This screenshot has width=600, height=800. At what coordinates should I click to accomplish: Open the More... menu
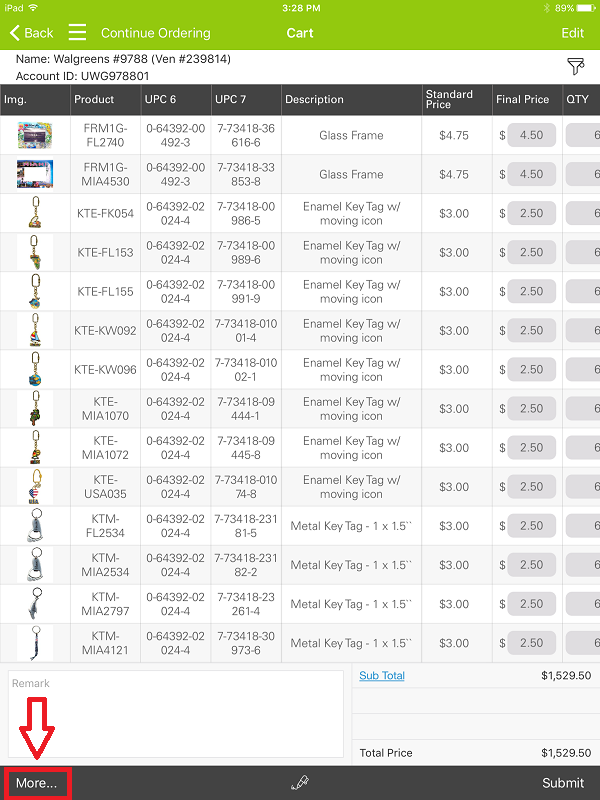click(x=36, y=783)
